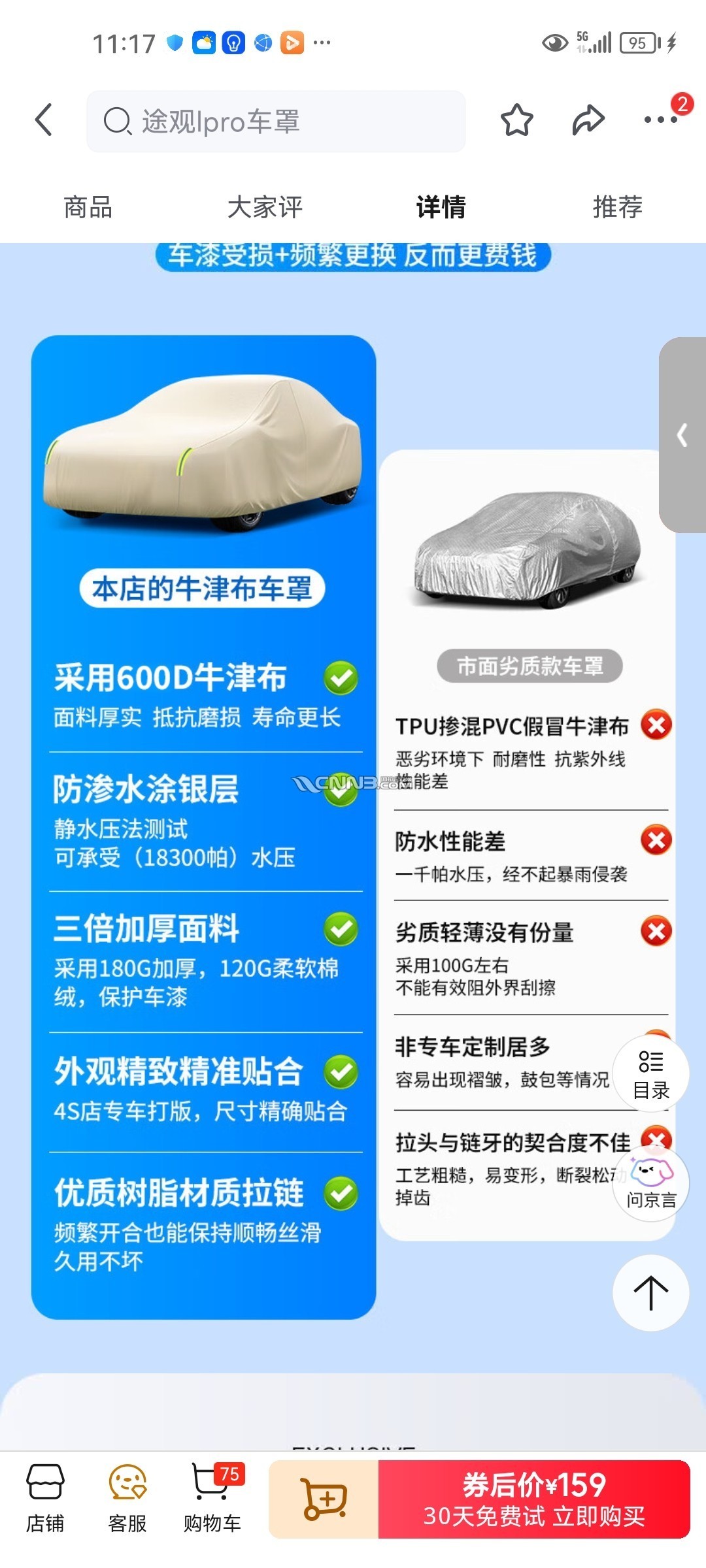706x1568 pixels.
Task: Tap the search box for 途观lpro车罩
Action: point(276,122)
